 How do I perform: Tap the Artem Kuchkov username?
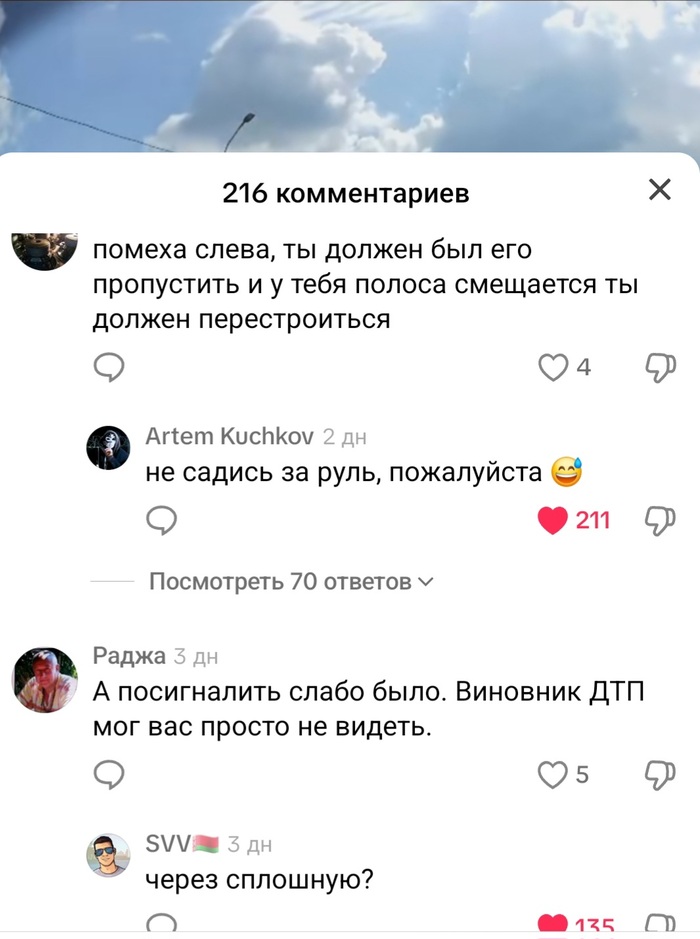(x=230, y=435)
